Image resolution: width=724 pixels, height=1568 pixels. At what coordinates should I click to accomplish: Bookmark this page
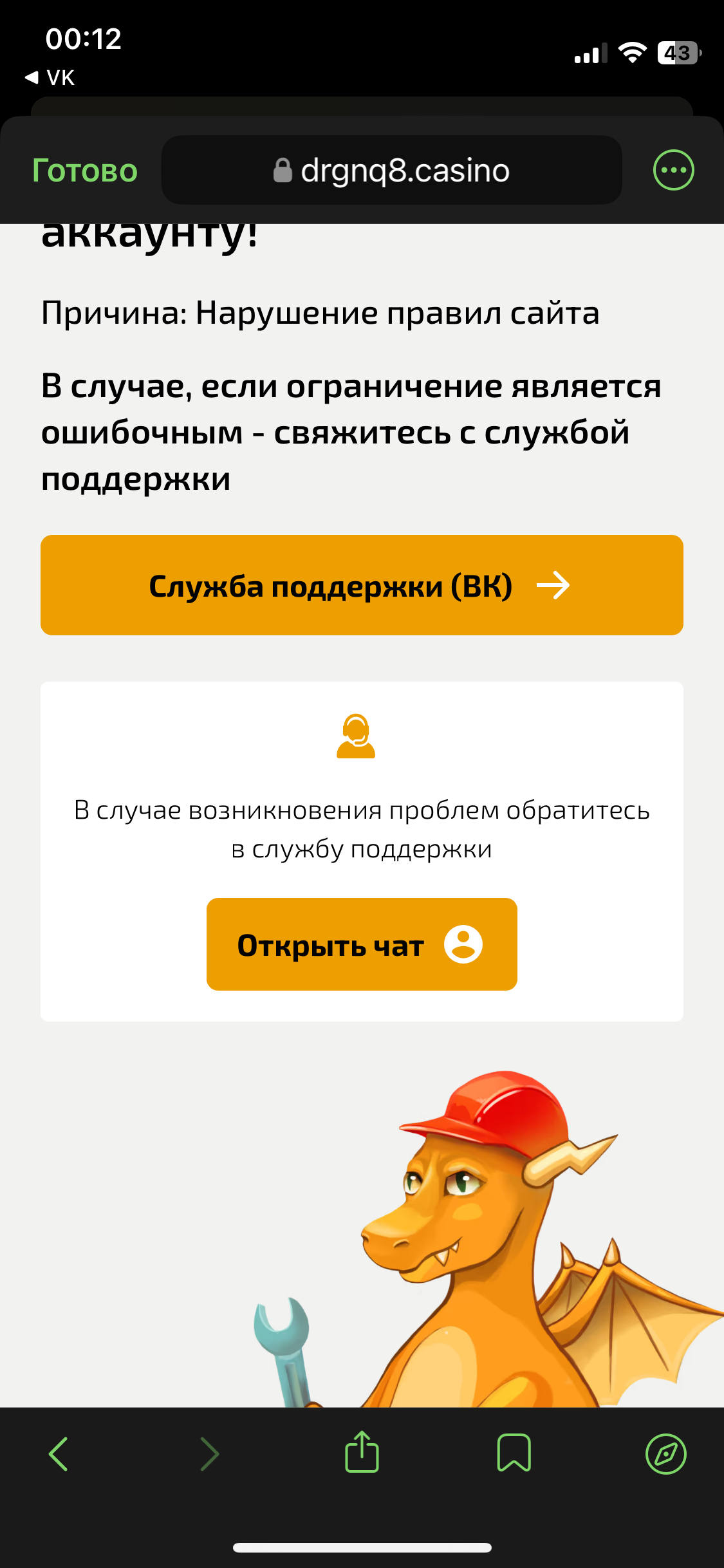tap(514, 1453)
